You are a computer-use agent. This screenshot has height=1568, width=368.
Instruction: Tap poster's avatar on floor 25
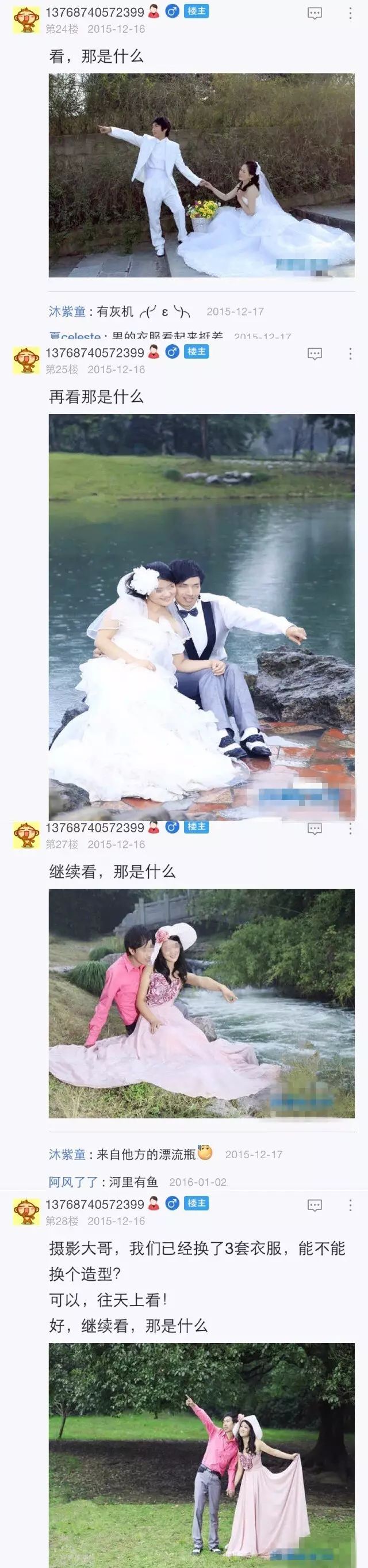(x=26, y=360)
